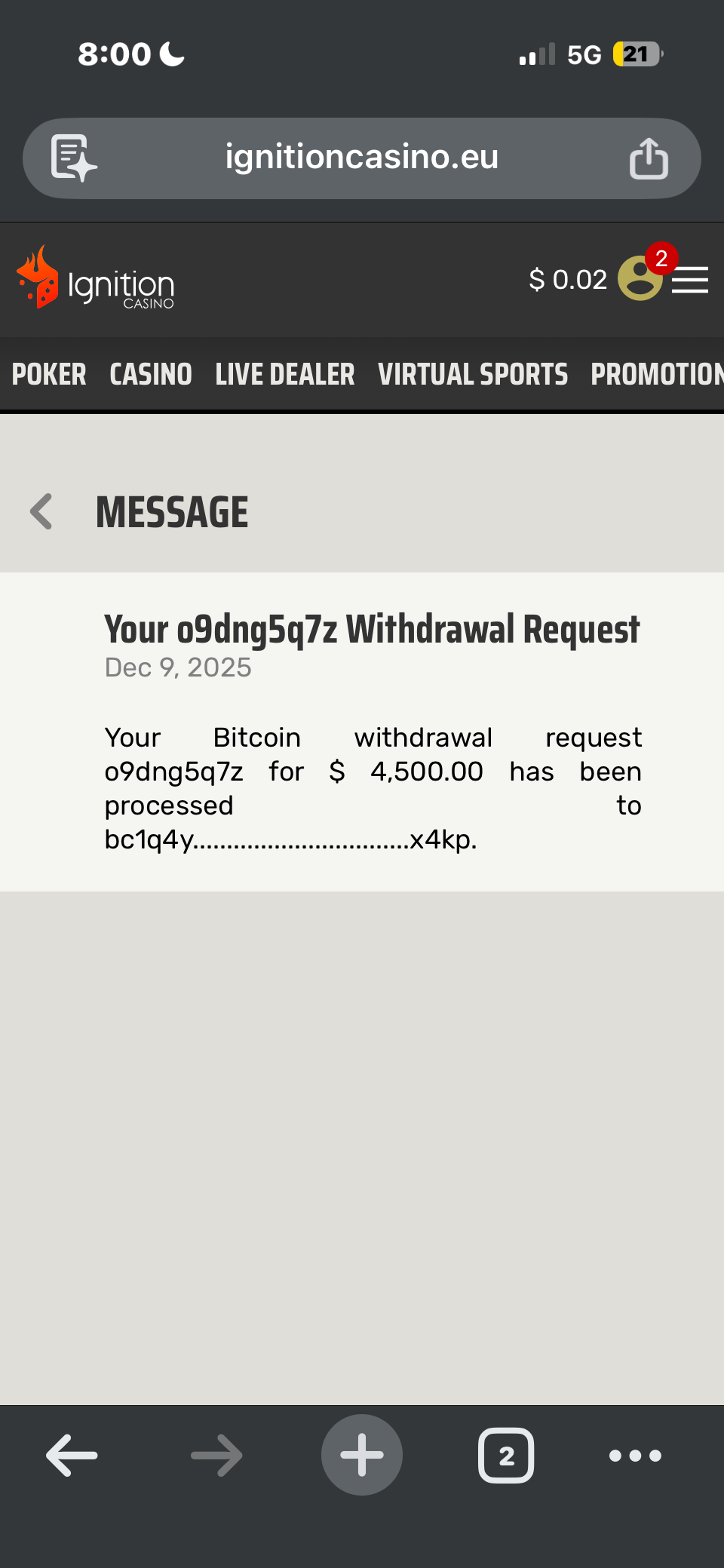Open the hamburger menu
724x1568 pixels.
[690, 281]
